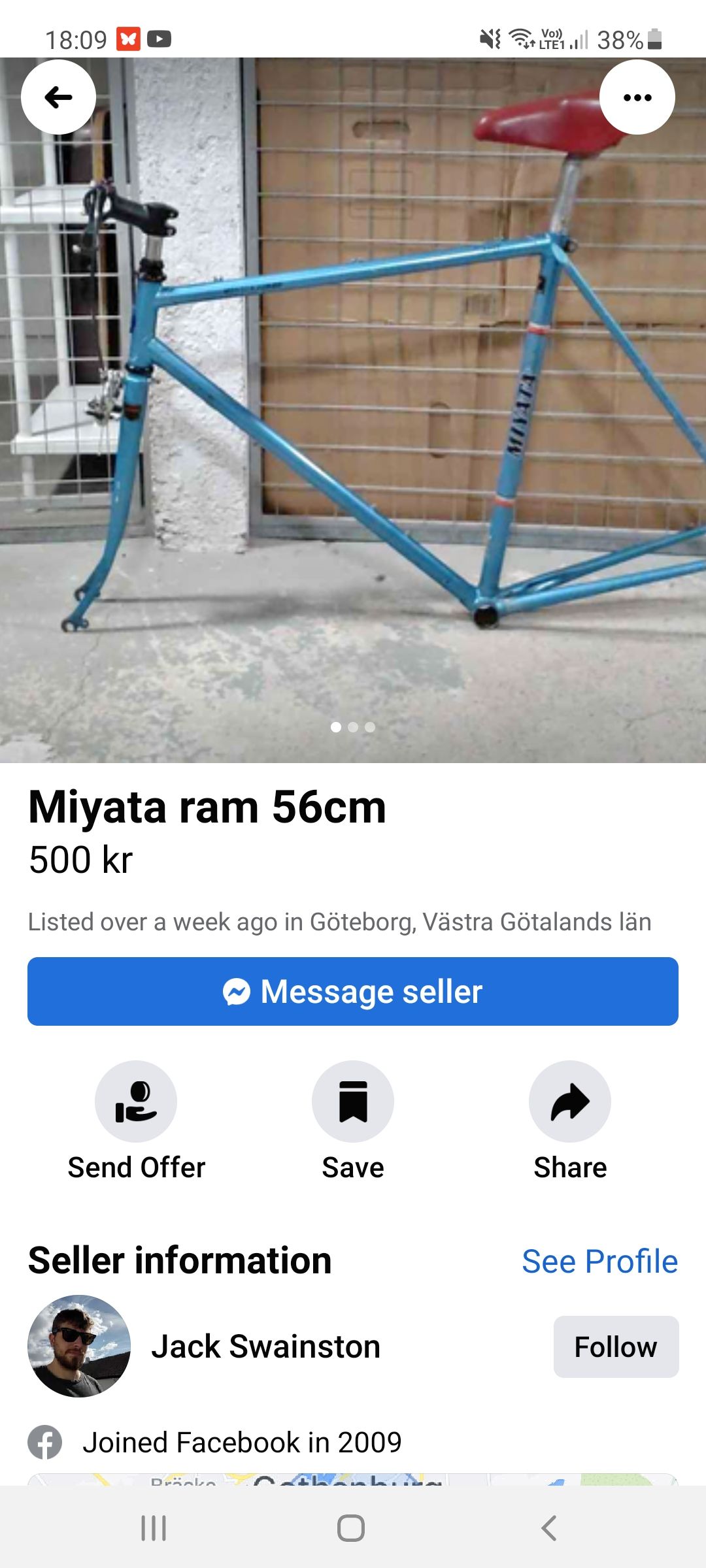Image resolution: width=706 pixels, height=1568 pixels.
Task: Open the three-dot overflow menu
Action: pos(637,97)
